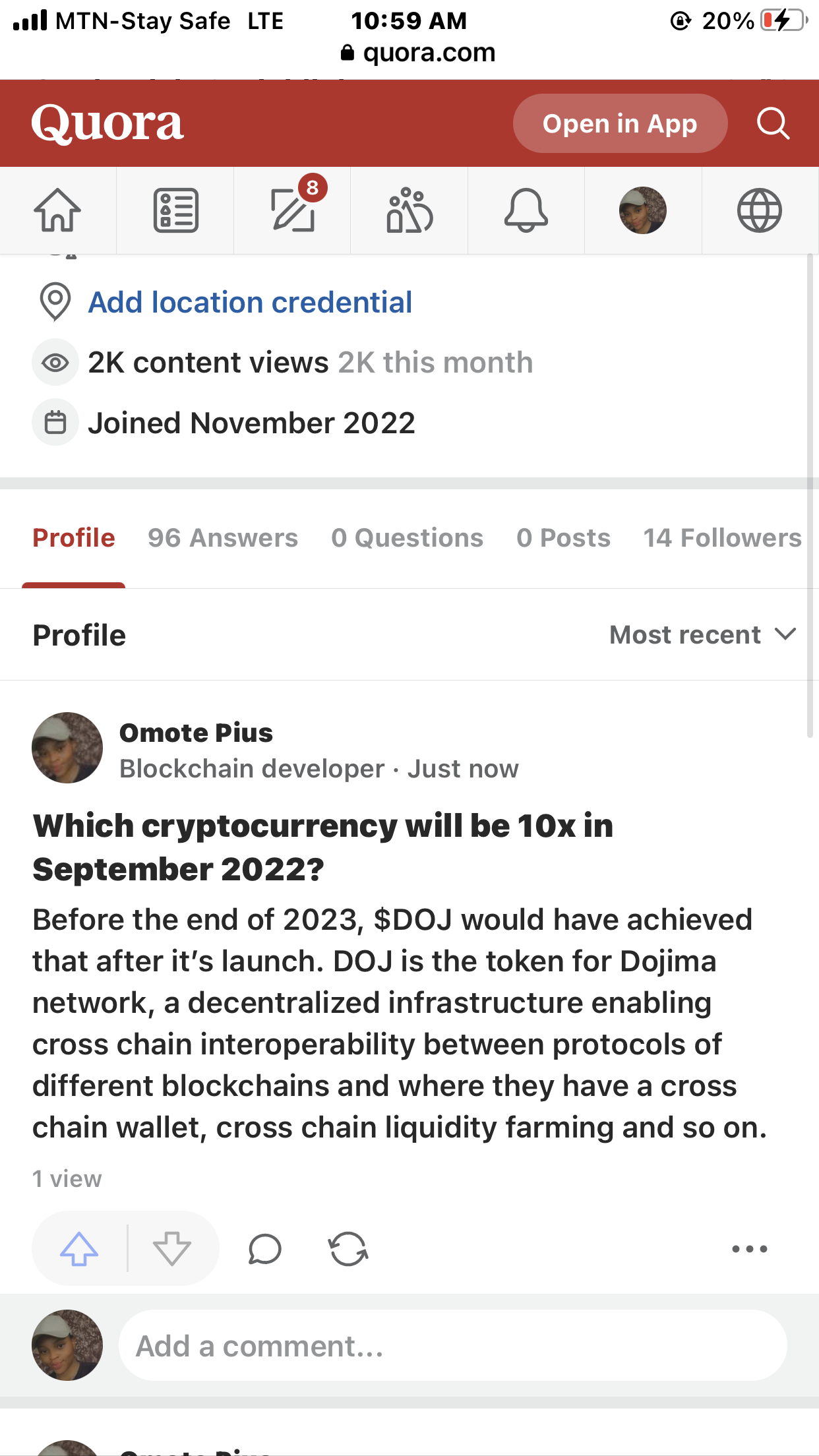Downvote the $DOJ answer

point(172,1248)
